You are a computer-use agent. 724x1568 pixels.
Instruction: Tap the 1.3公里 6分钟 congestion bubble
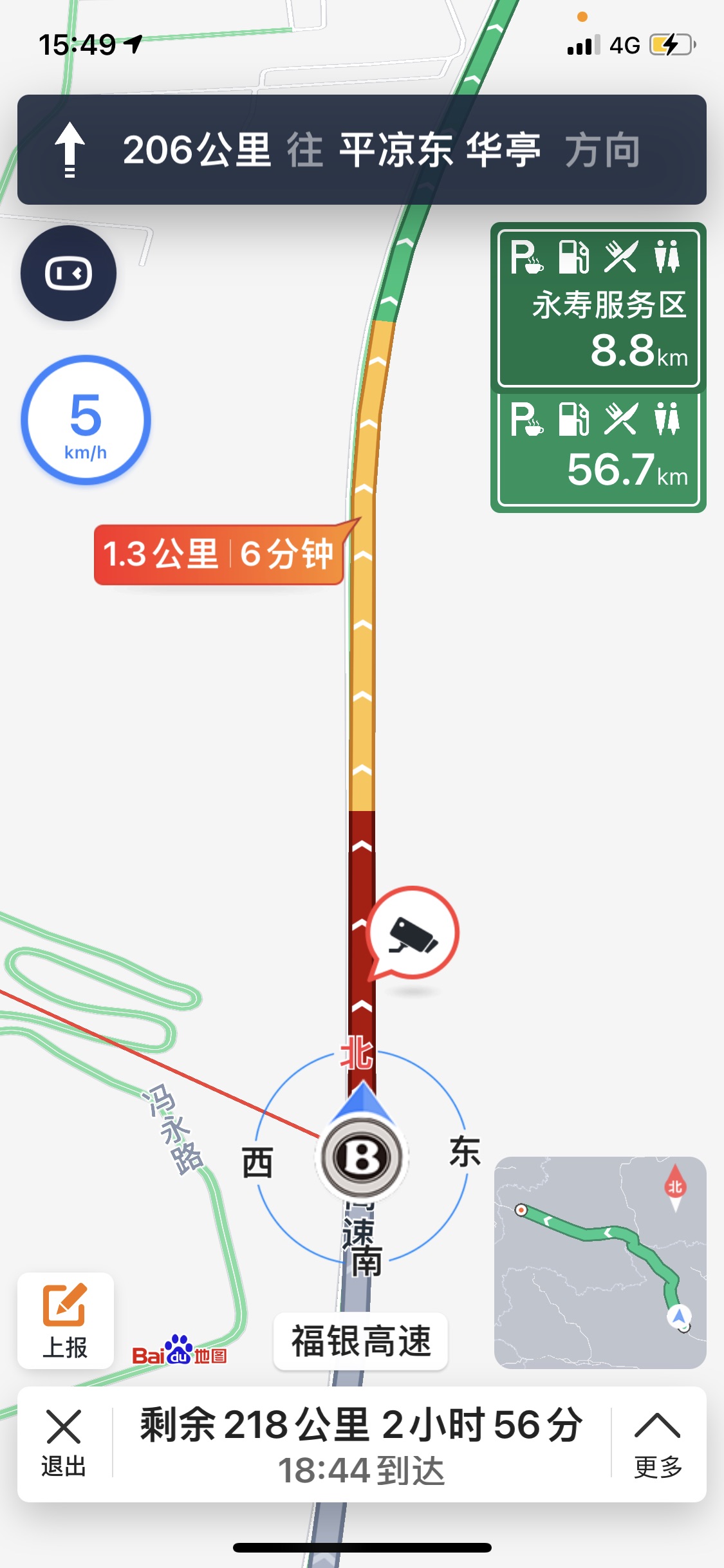tap(219, 554)
